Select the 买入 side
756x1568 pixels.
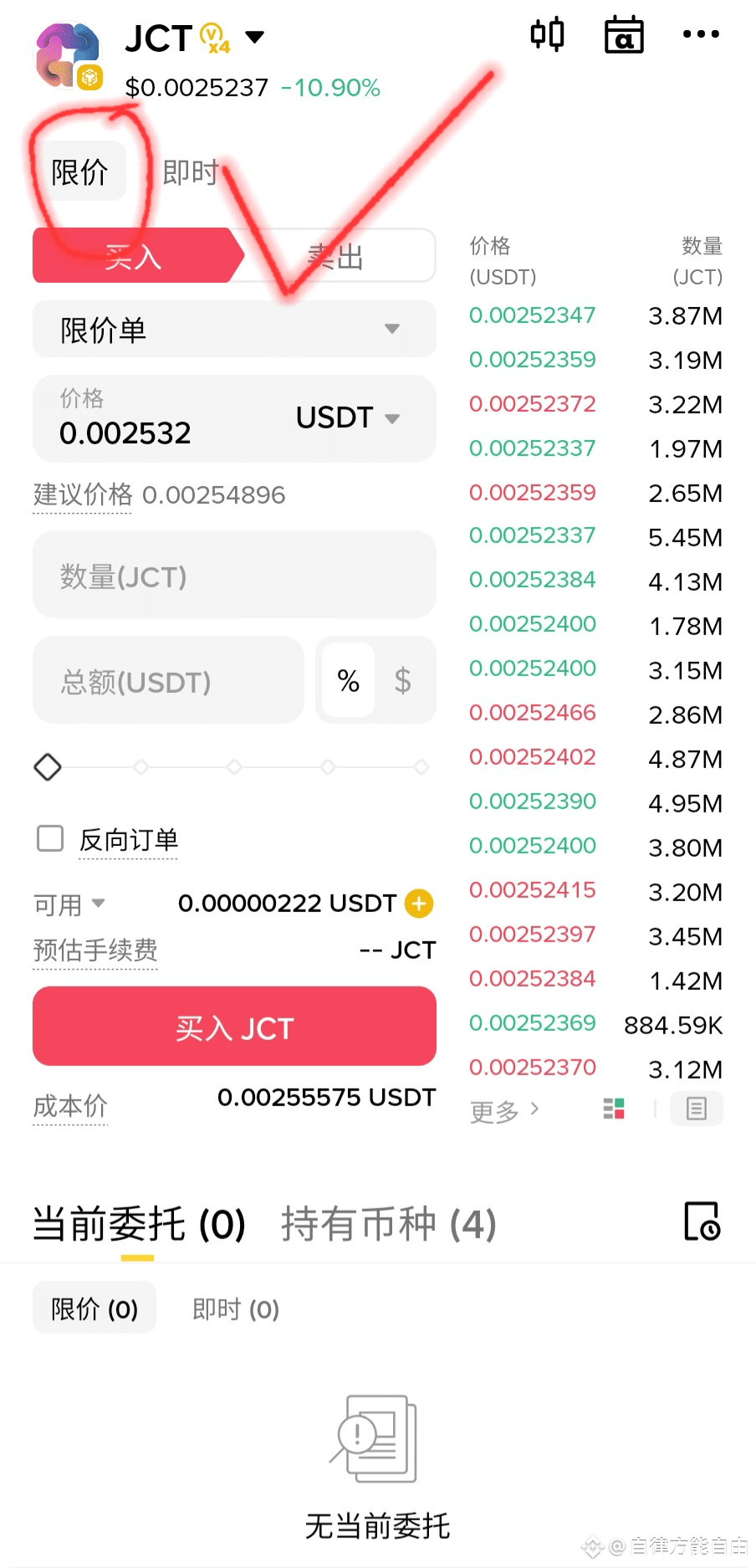(134, 256)
